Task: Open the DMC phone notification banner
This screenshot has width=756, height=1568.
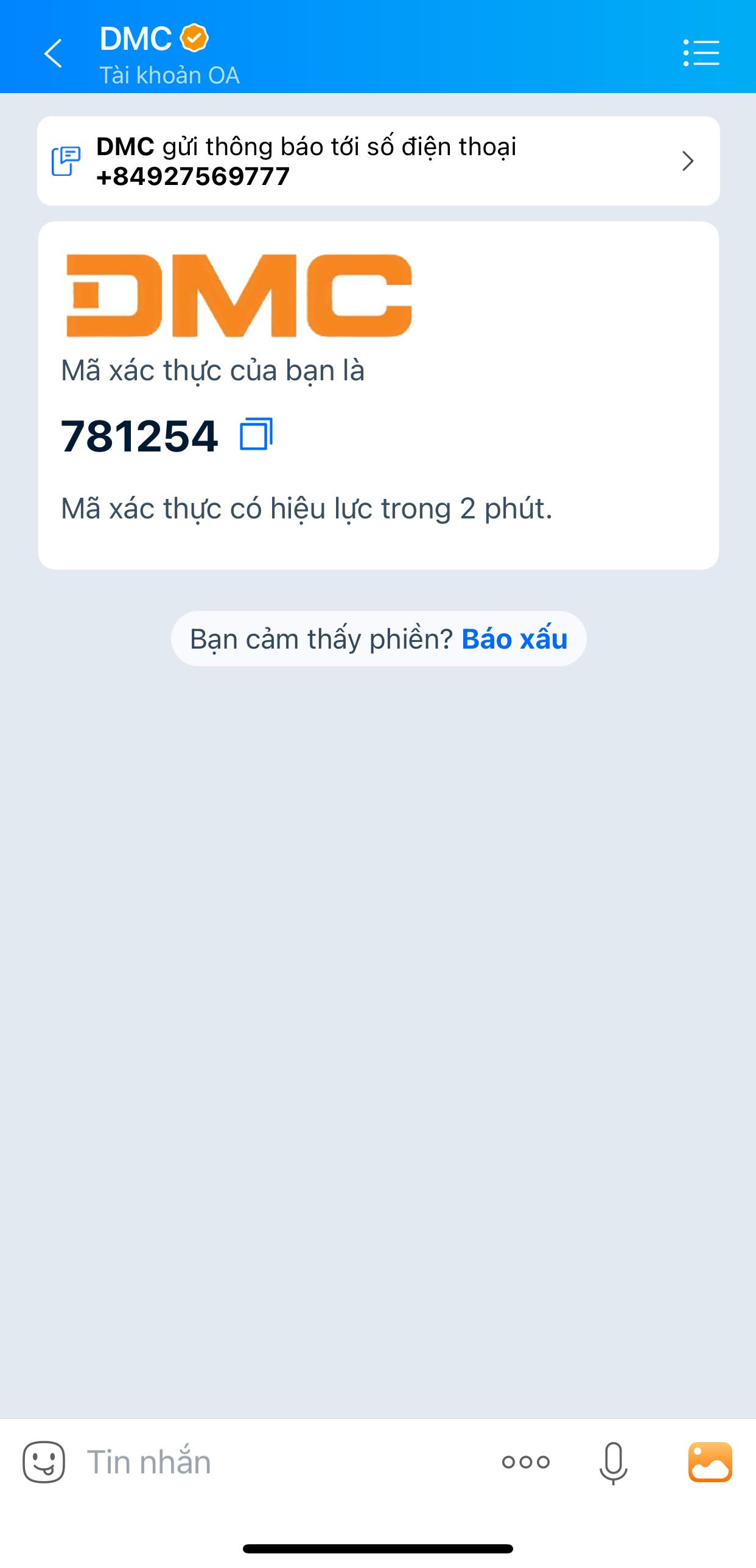Action: [x=378, y=161]
